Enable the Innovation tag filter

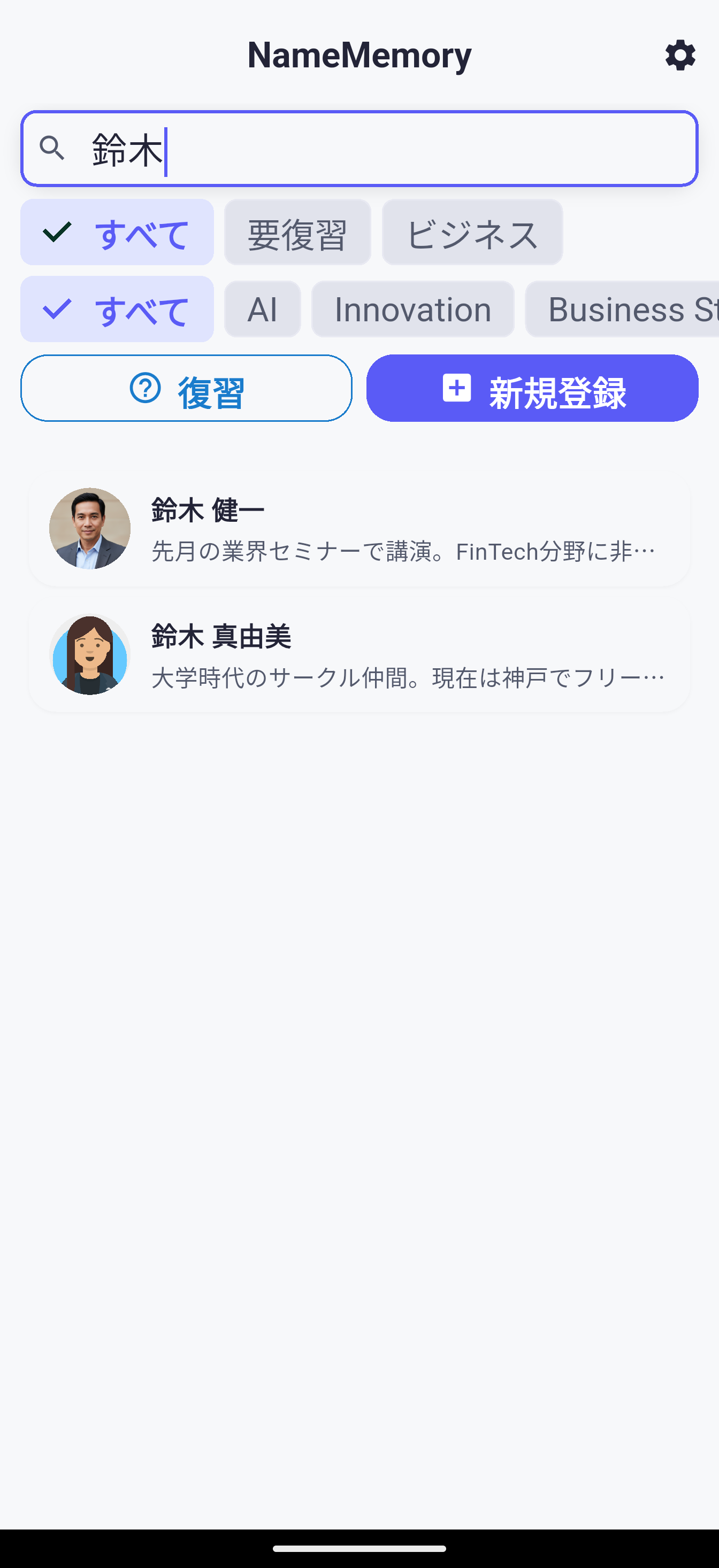pos(413,309)
